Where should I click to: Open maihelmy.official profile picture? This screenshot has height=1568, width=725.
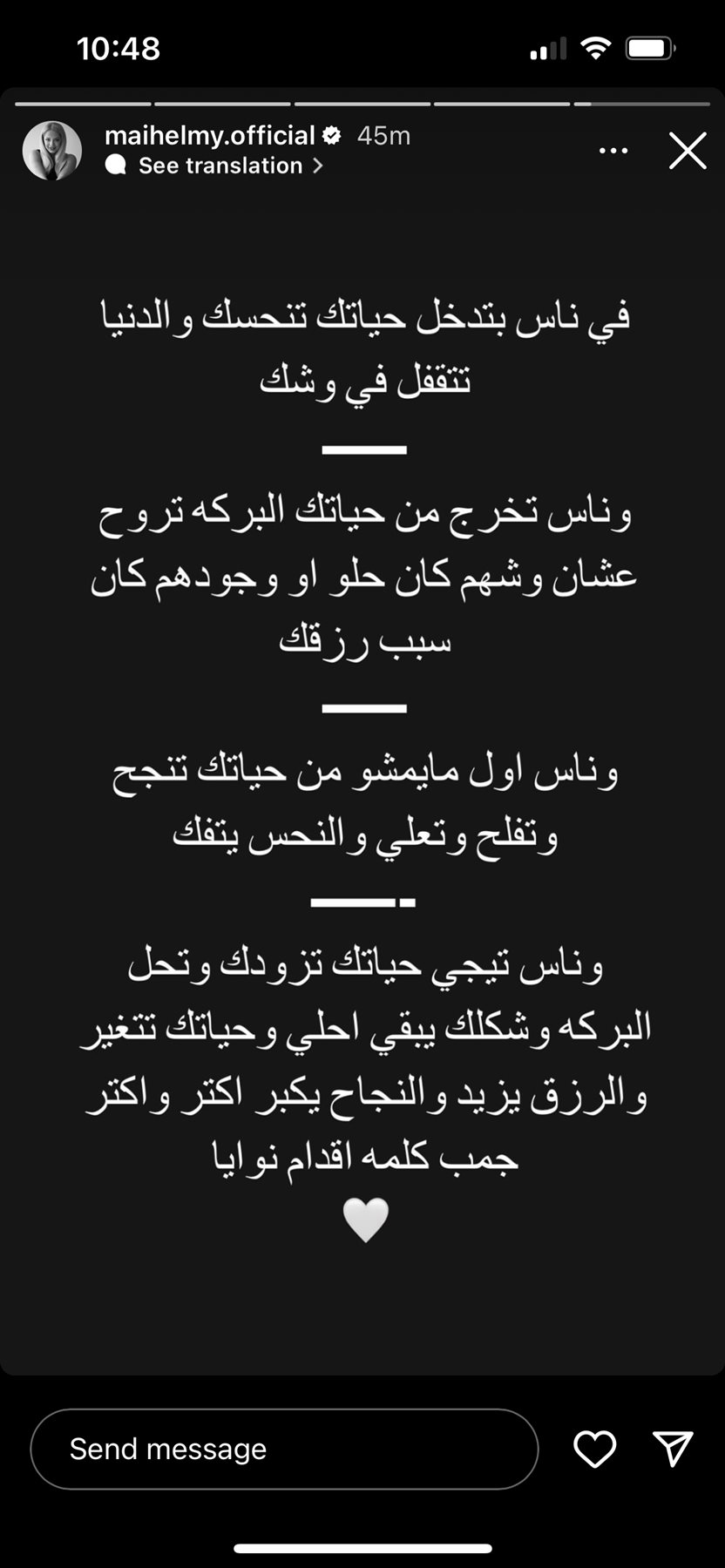[x=52, y=151]
